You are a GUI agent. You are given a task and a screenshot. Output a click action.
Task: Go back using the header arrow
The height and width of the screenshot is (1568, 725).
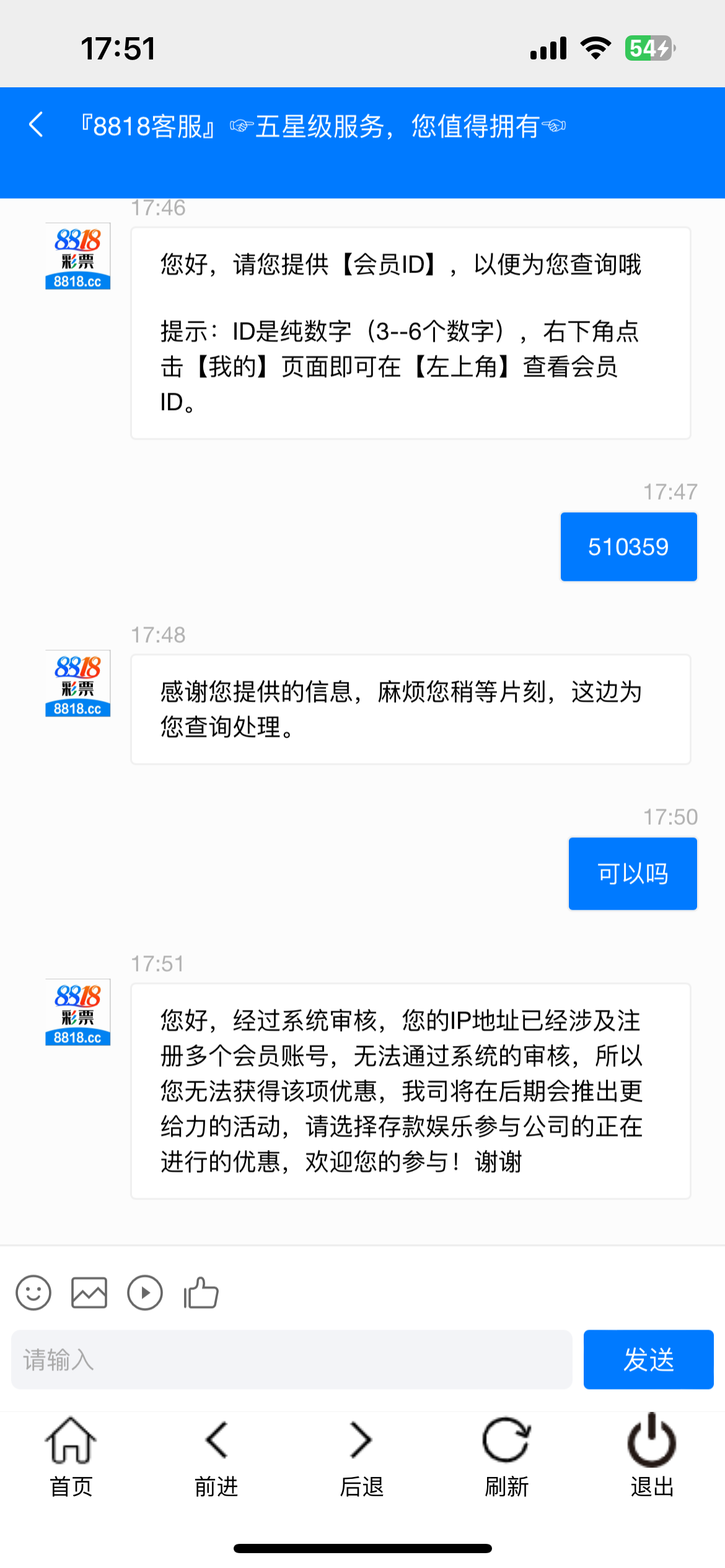pos(37,124)
